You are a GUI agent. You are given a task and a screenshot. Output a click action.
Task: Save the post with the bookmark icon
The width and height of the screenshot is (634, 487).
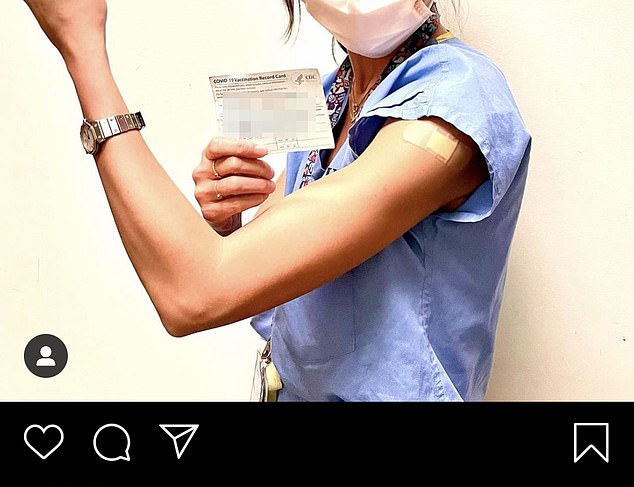(x=591, y=441)
